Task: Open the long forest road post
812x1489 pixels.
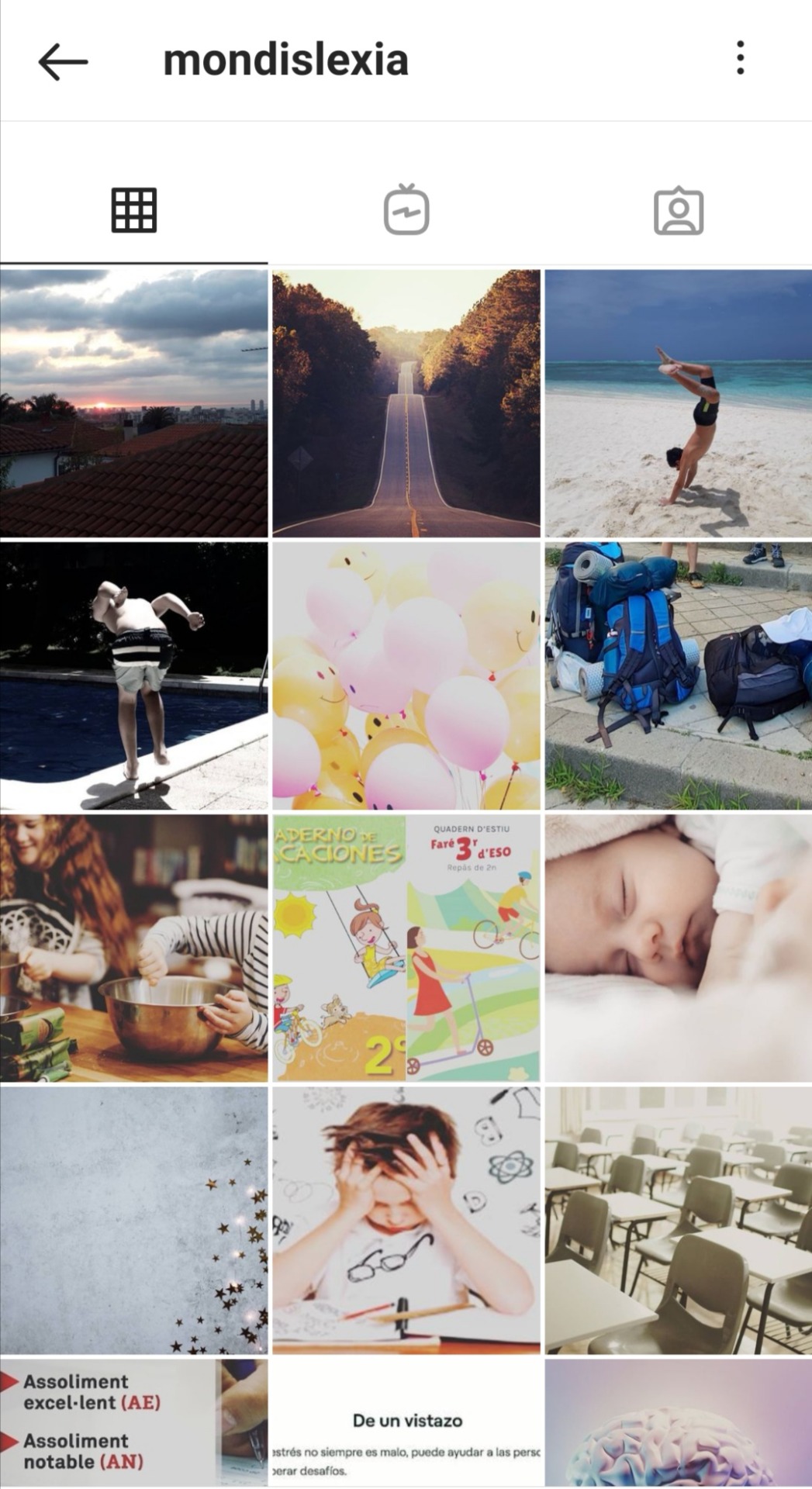Action: point(406,403)
